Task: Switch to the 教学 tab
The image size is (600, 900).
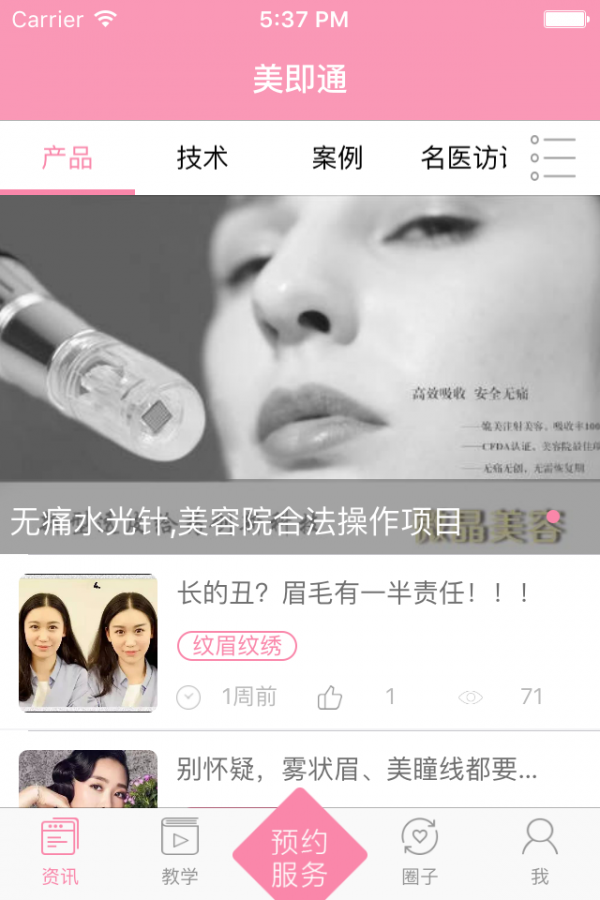Action: 180,852
